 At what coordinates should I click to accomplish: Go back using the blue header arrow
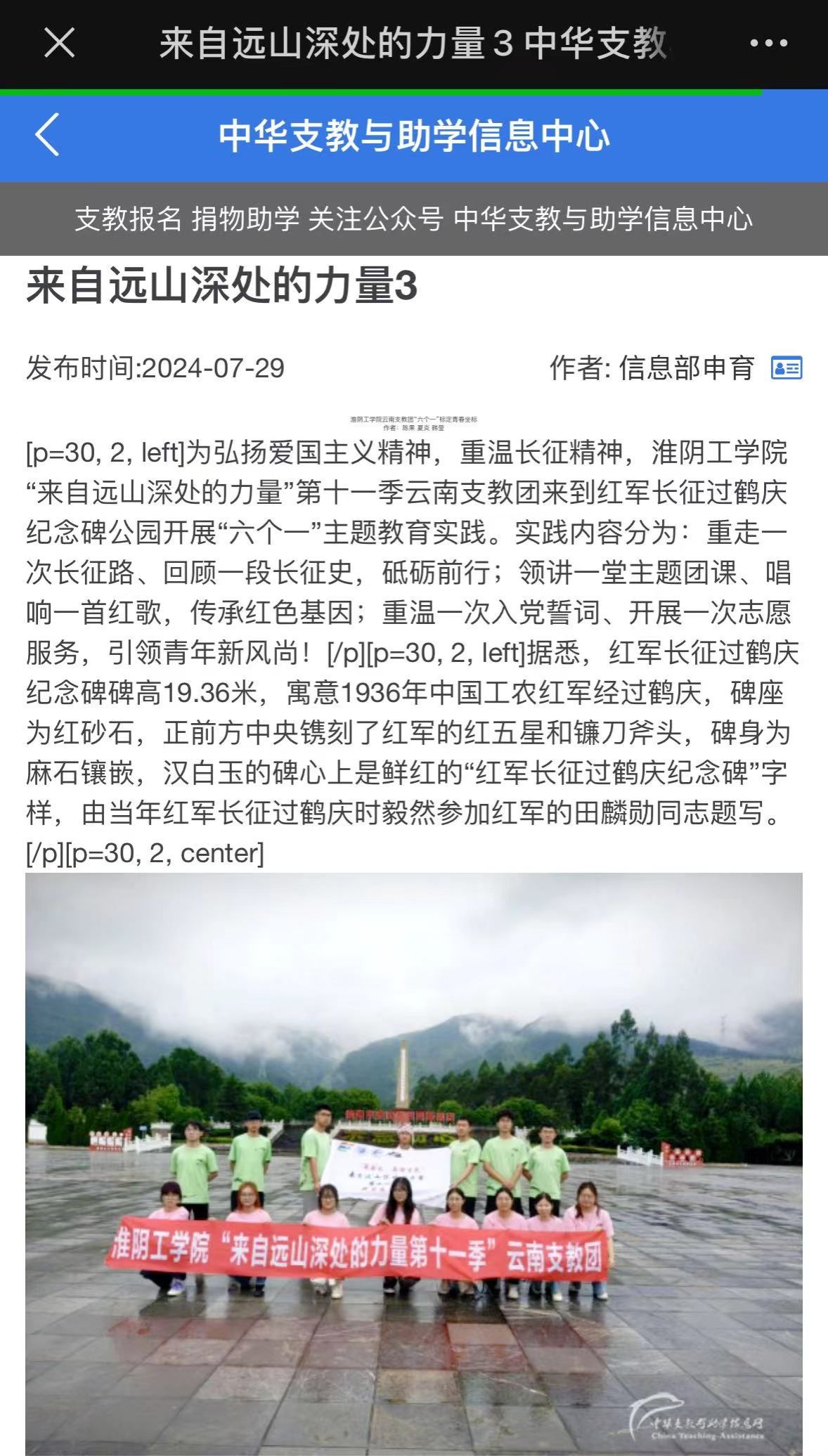(48, 134)
